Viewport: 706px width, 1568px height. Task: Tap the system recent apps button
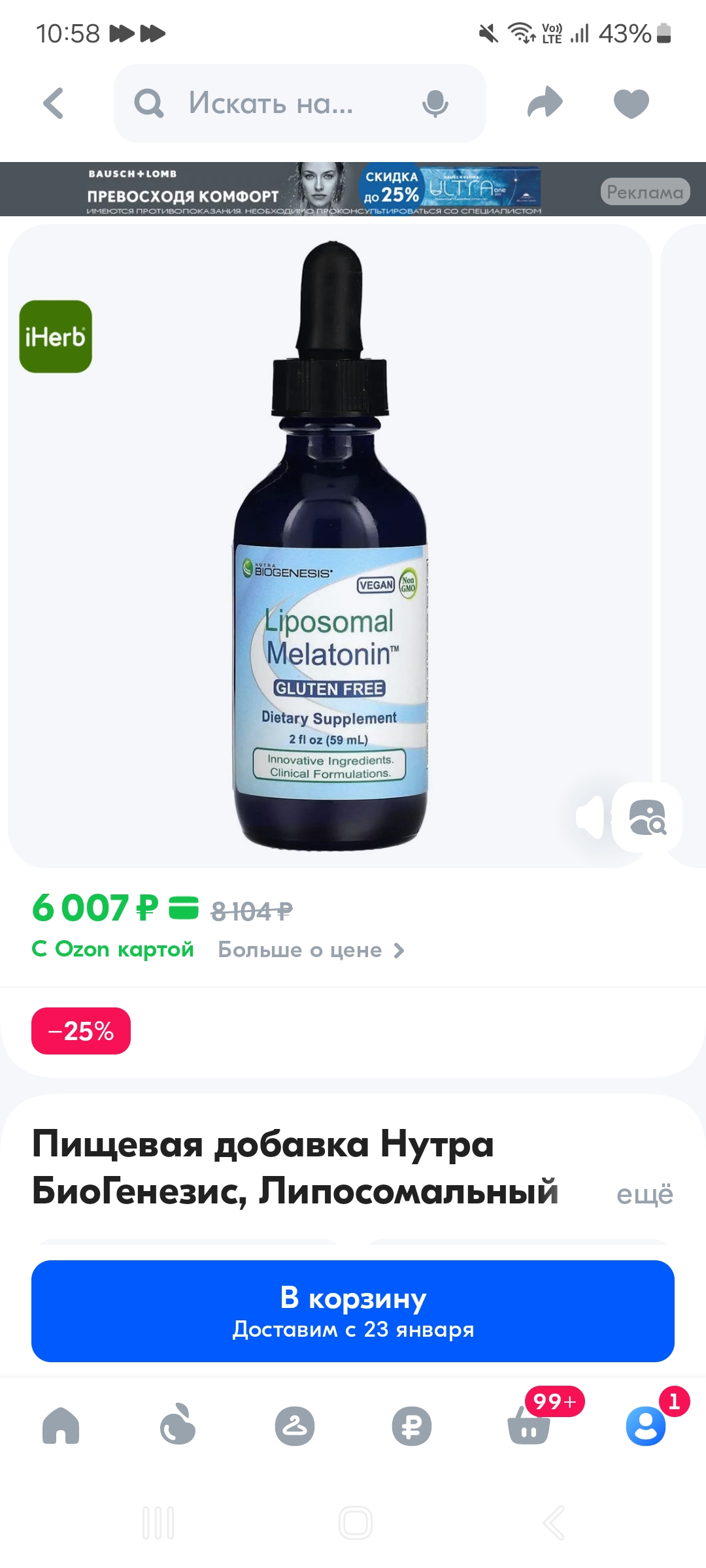(158, 1523)
